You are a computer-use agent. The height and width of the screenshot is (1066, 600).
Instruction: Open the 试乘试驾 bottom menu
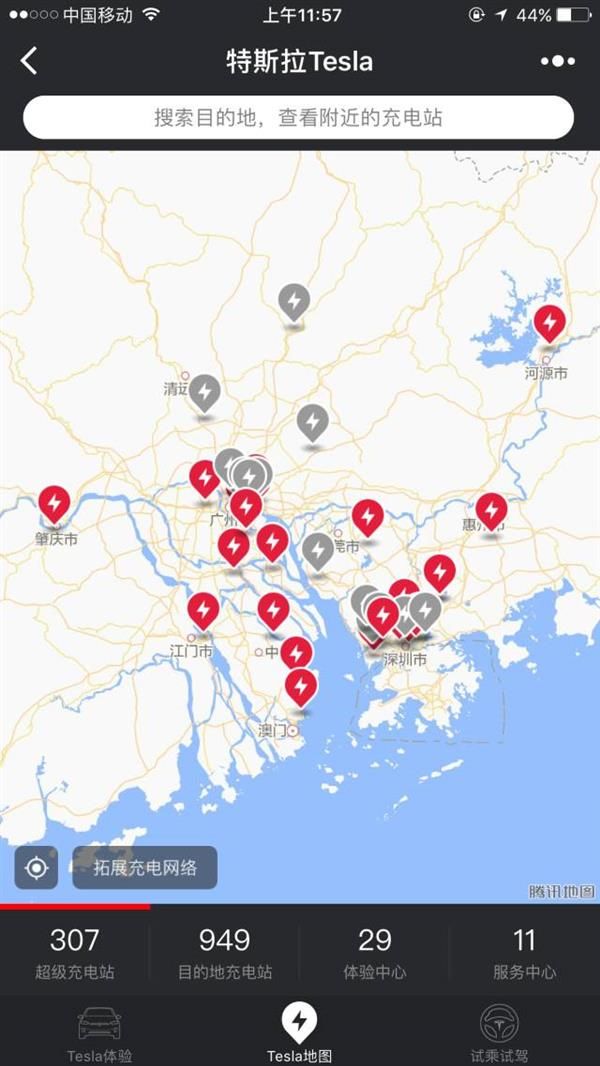(x=499, y=1033)
